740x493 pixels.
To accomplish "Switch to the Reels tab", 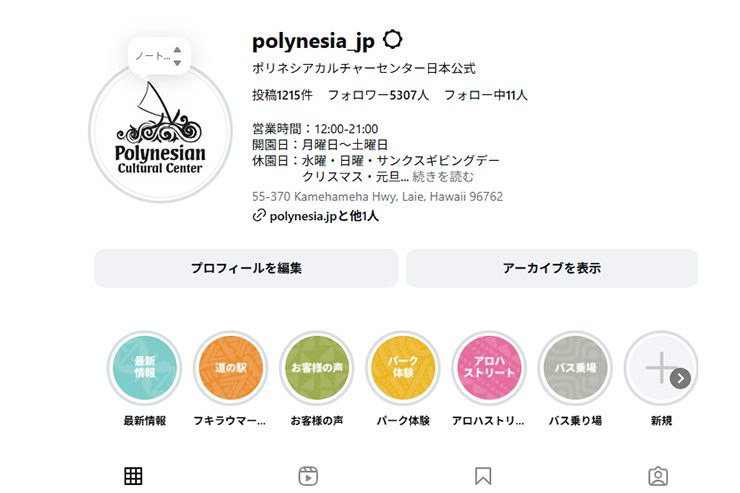I will pyautogui.click(x=308, y=476).
